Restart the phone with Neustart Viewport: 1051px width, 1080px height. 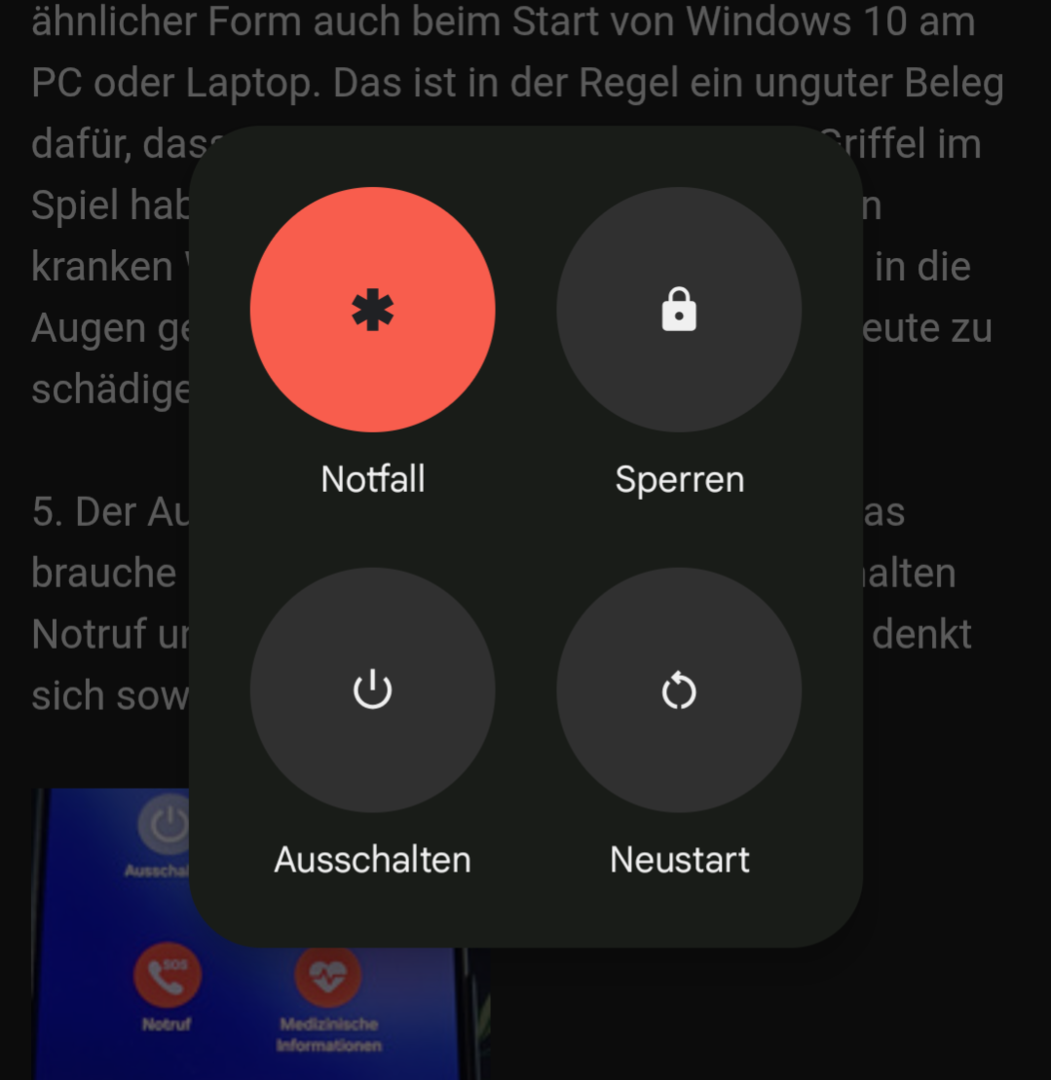679,690
